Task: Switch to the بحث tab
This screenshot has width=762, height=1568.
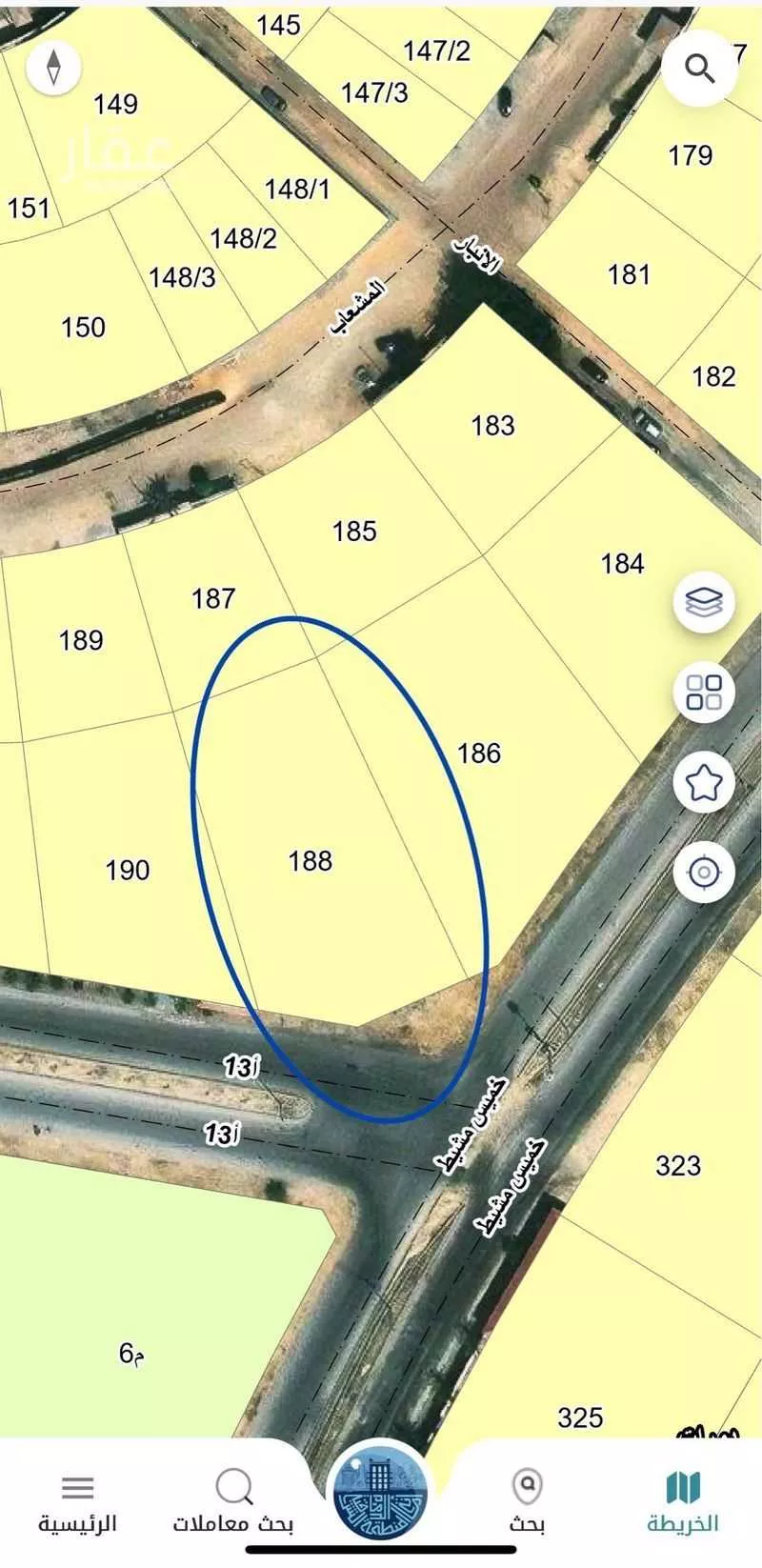Action: (527, 1499)
